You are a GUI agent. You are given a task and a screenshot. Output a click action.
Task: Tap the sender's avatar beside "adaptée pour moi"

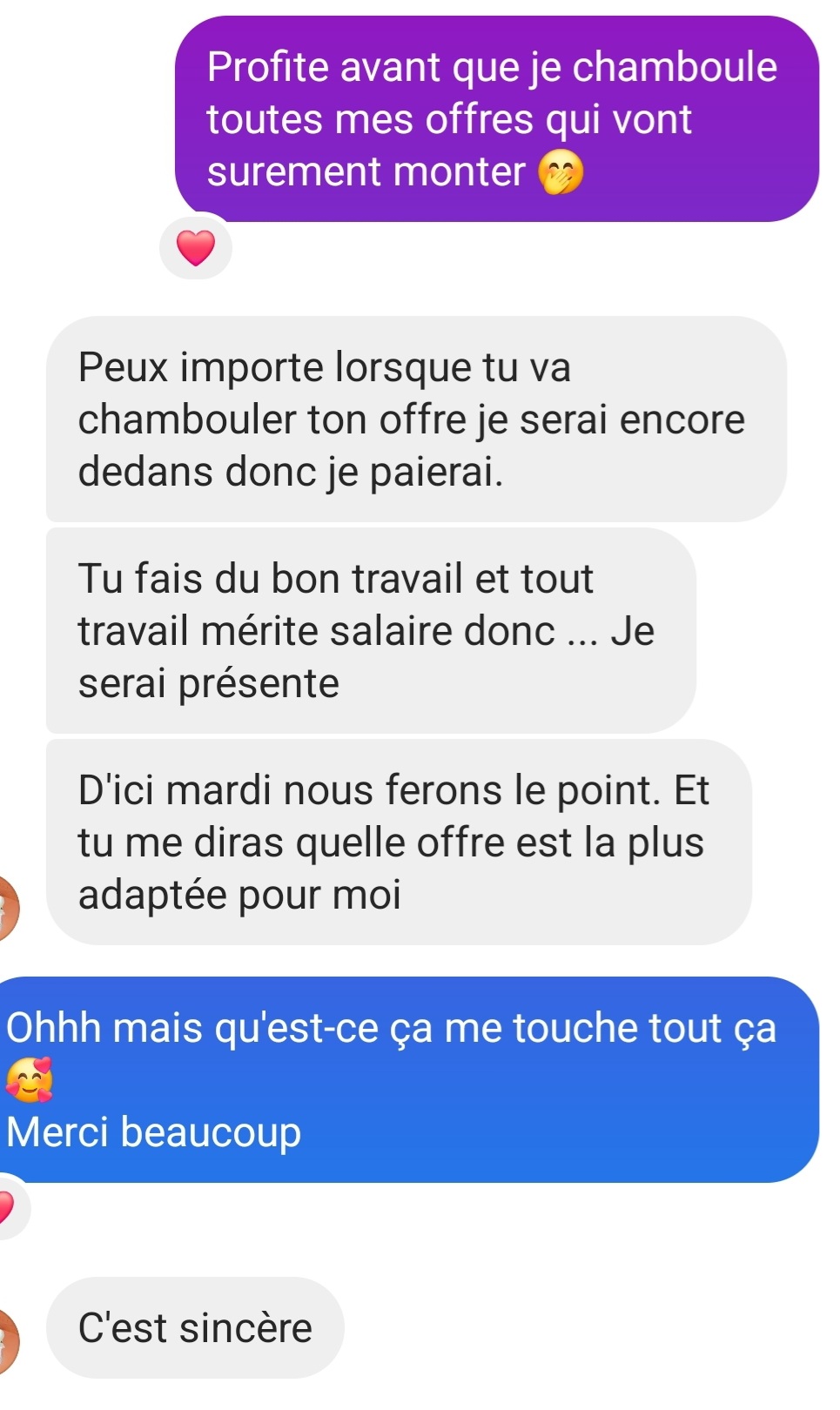coord(8,908)
